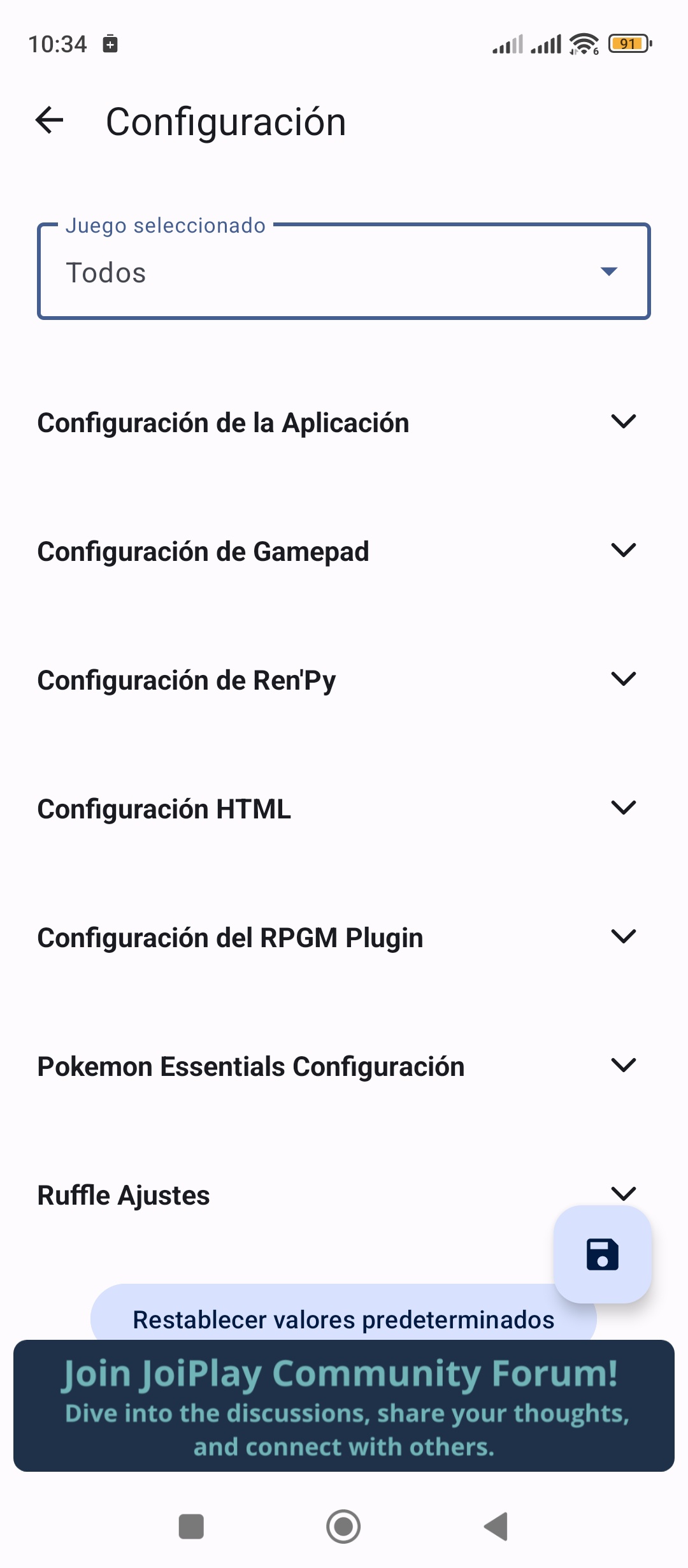Open the Juego seleccionado dropdown

click(344, 272)
